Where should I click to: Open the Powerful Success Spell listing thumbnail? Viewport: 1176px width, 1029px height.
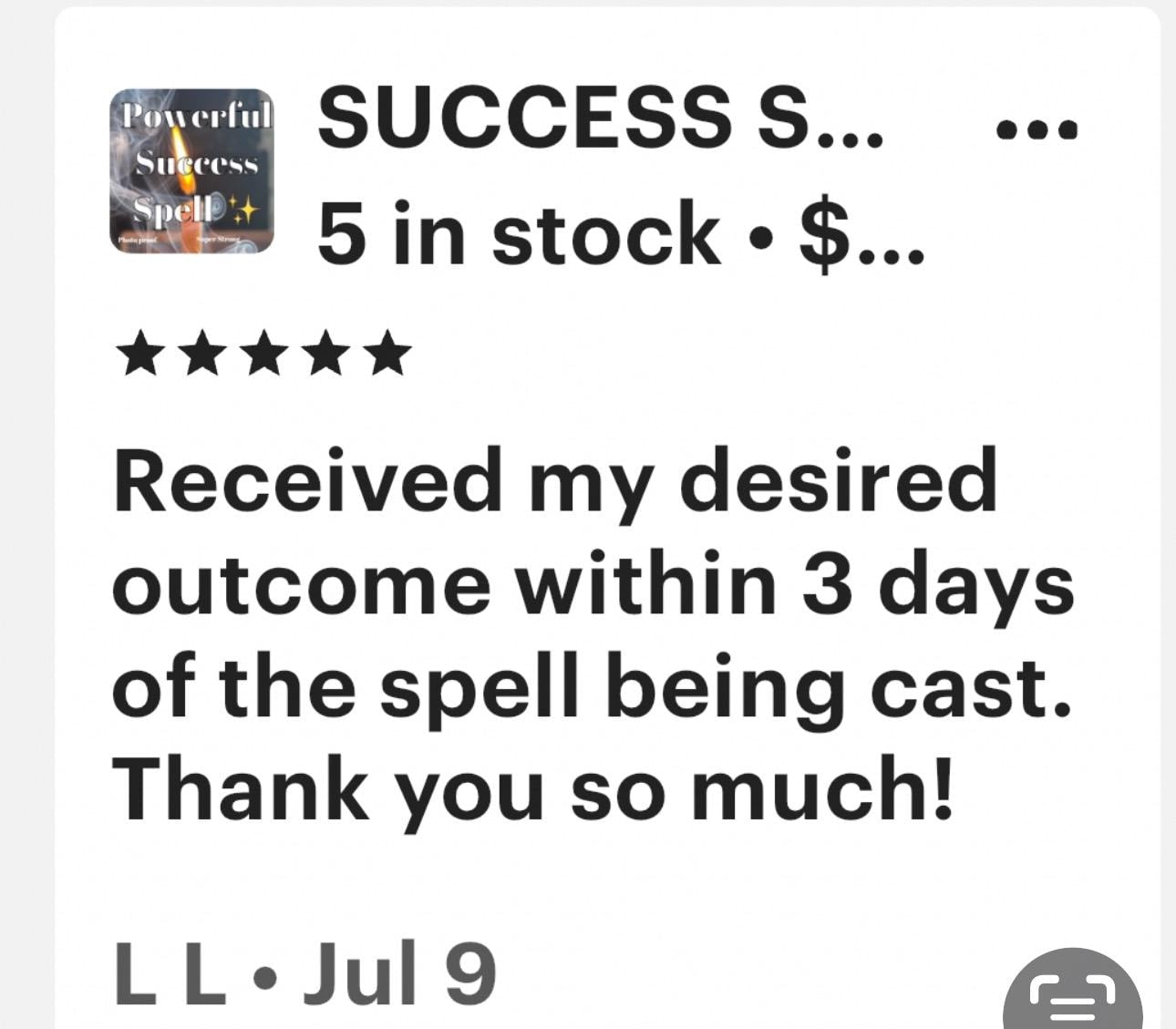tap(191, 170)
